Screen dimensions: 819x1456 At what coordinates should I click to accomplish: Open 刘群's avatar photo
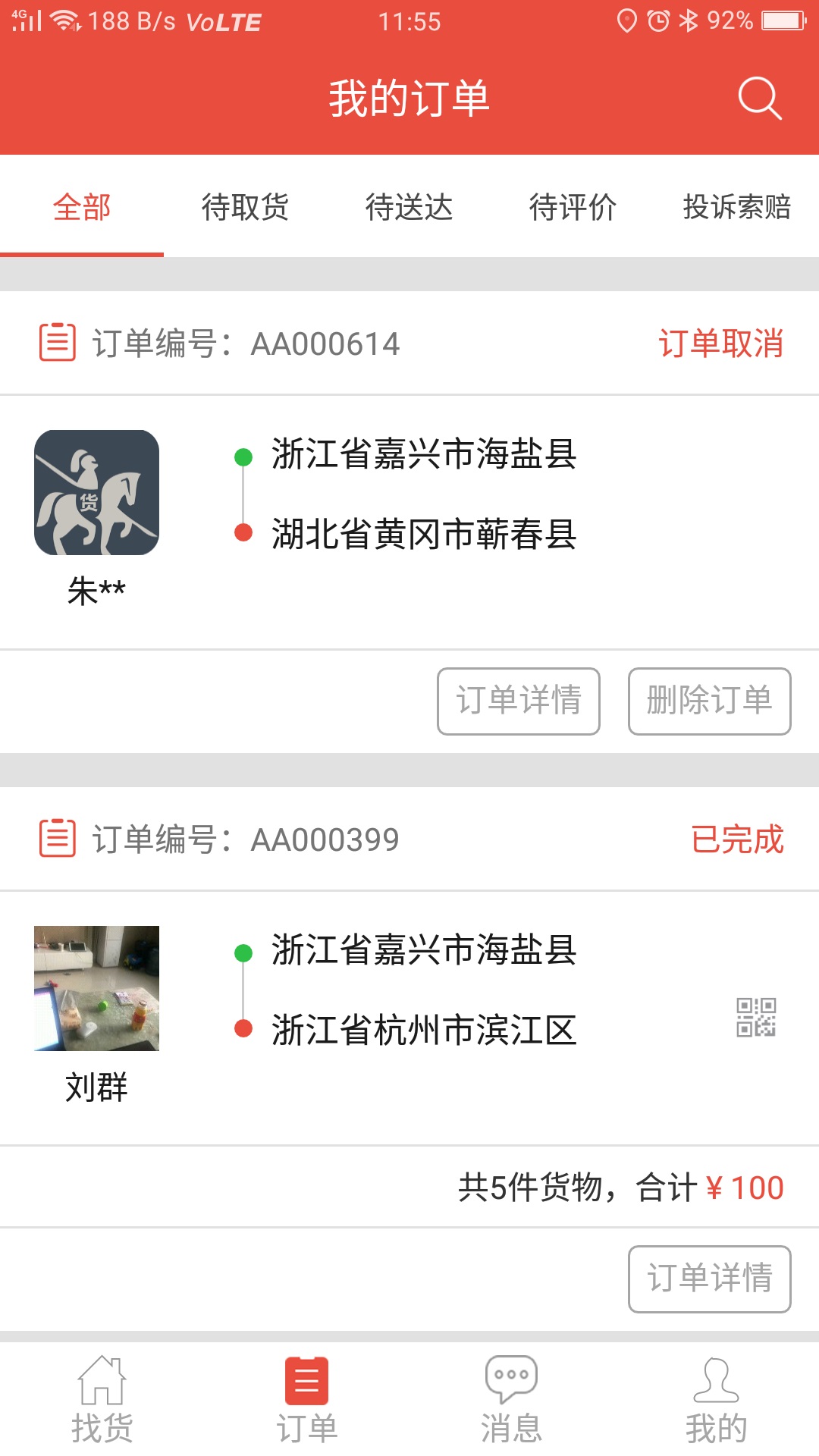tap(96, 988)
